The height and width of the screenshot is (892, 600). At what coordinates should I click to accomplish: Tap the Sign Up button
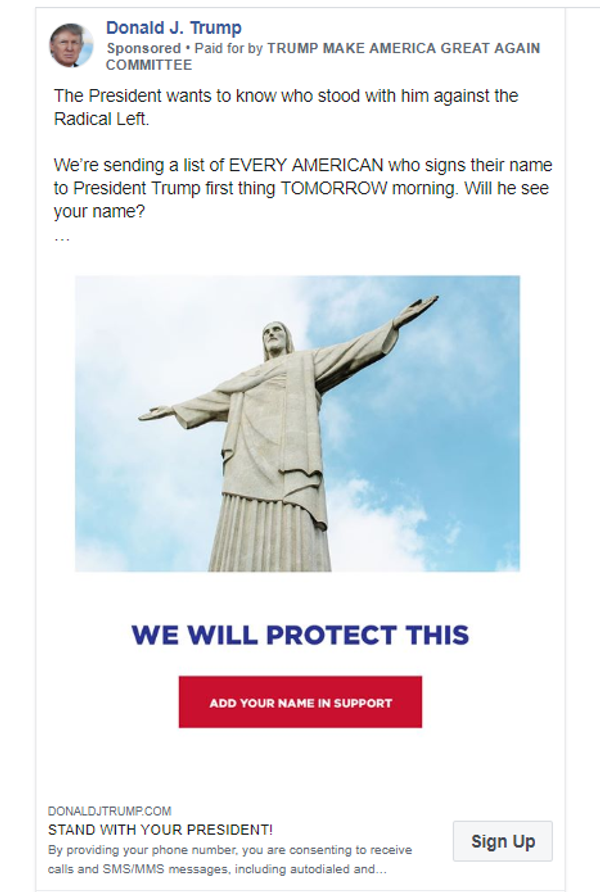coord(502,841)
